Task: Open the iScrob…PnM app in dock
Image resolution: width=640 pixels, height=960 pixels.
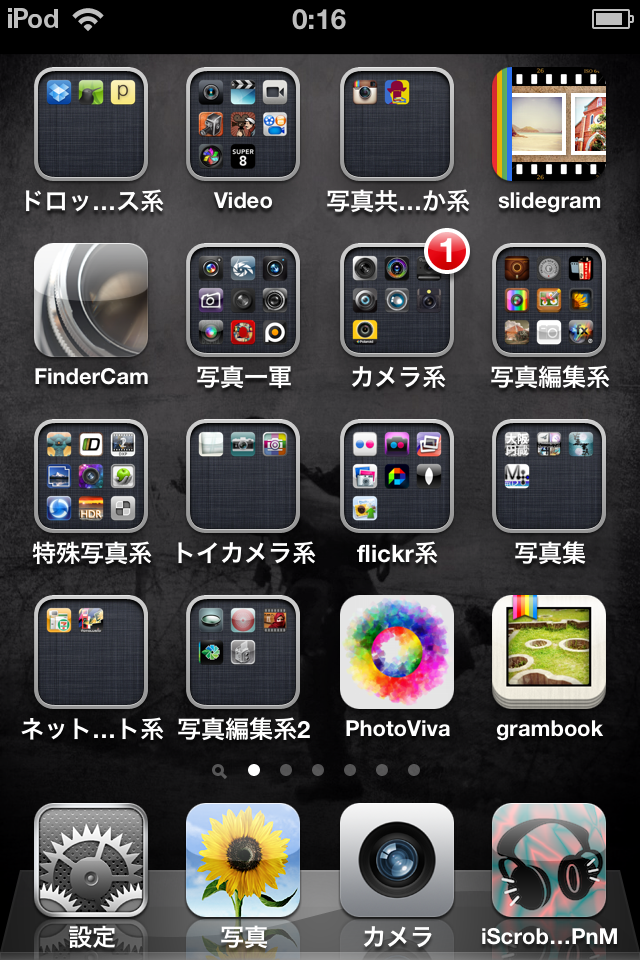Action: (549, 860)
